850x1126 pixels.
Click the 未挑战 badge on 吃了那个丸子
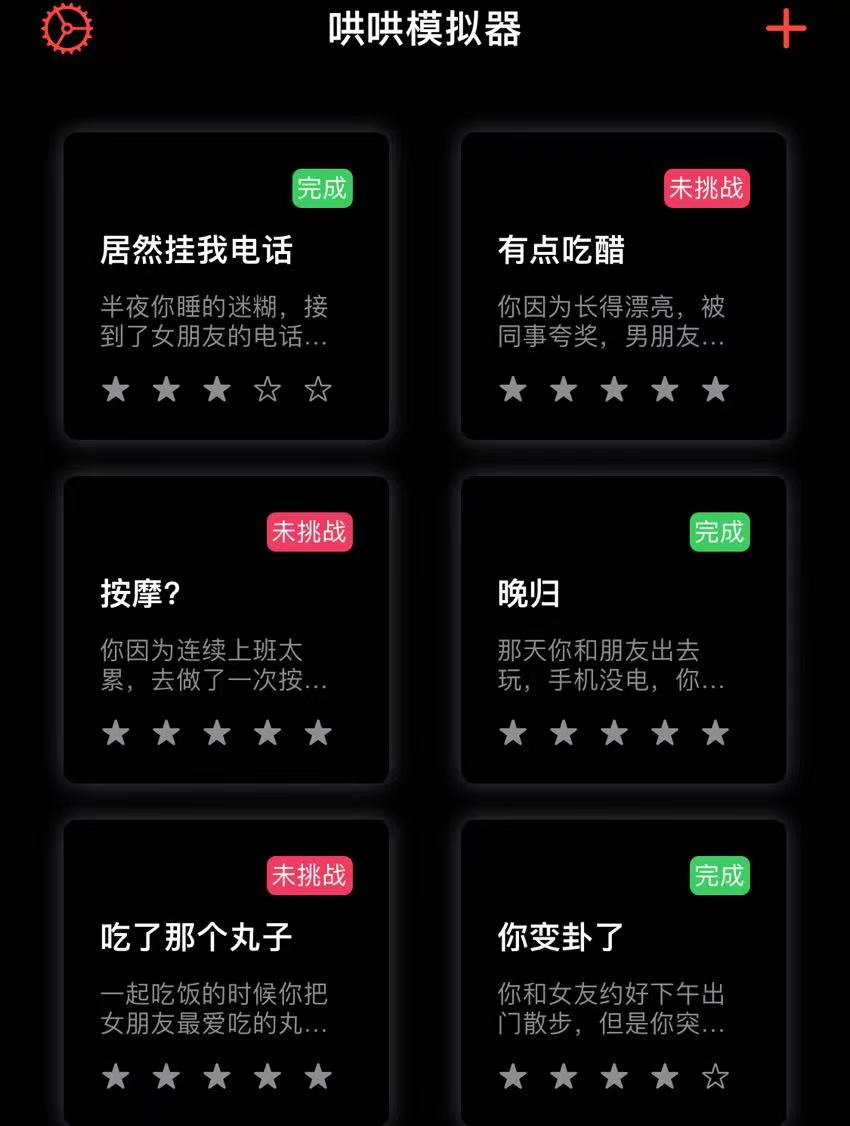pos(310,877)
